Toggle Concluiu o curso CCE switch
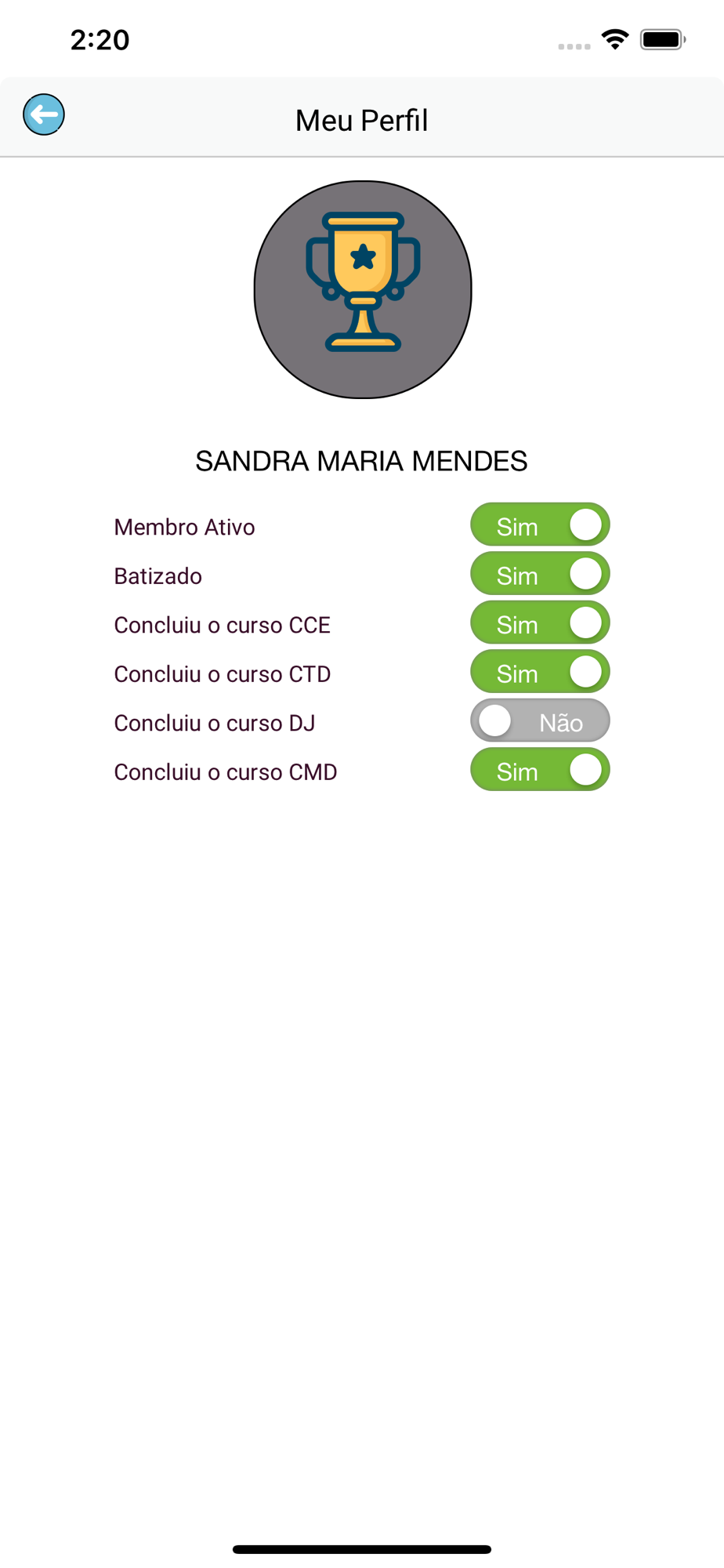724x1568 pixels. 540,622
